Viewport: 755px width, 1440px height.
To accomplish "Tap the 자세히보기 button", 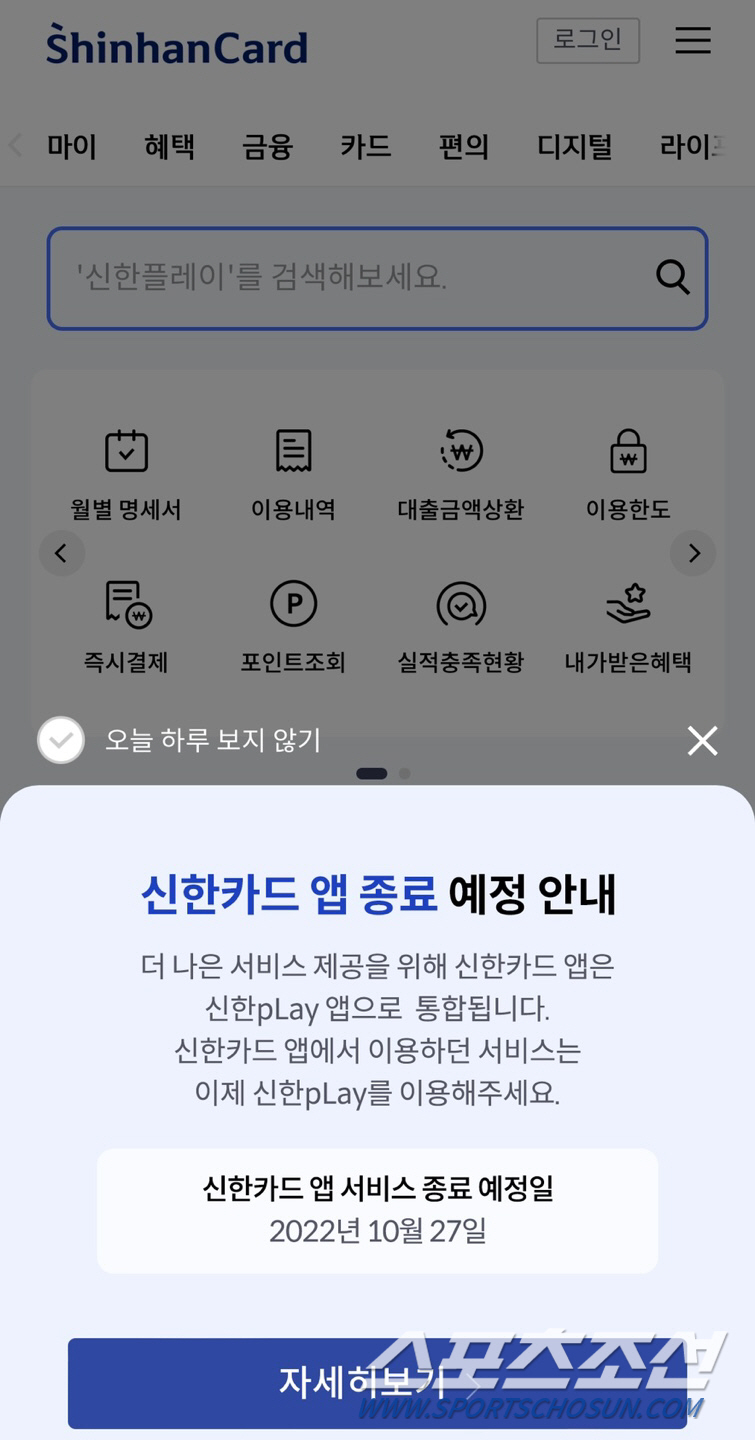I will pos(377,1383).
